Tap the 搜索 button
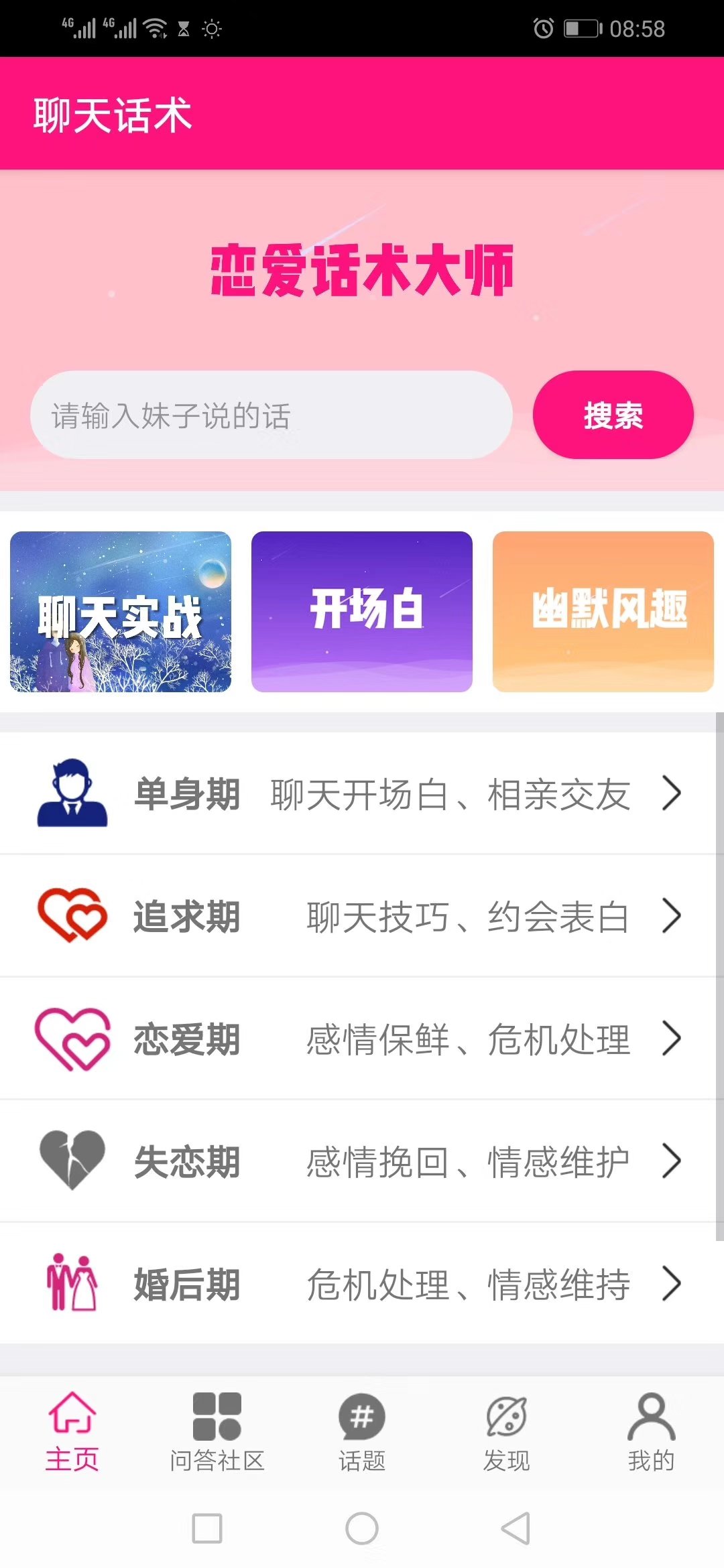Image resolution: width=724 pixels, height=1568 pixels. [613, 415]
